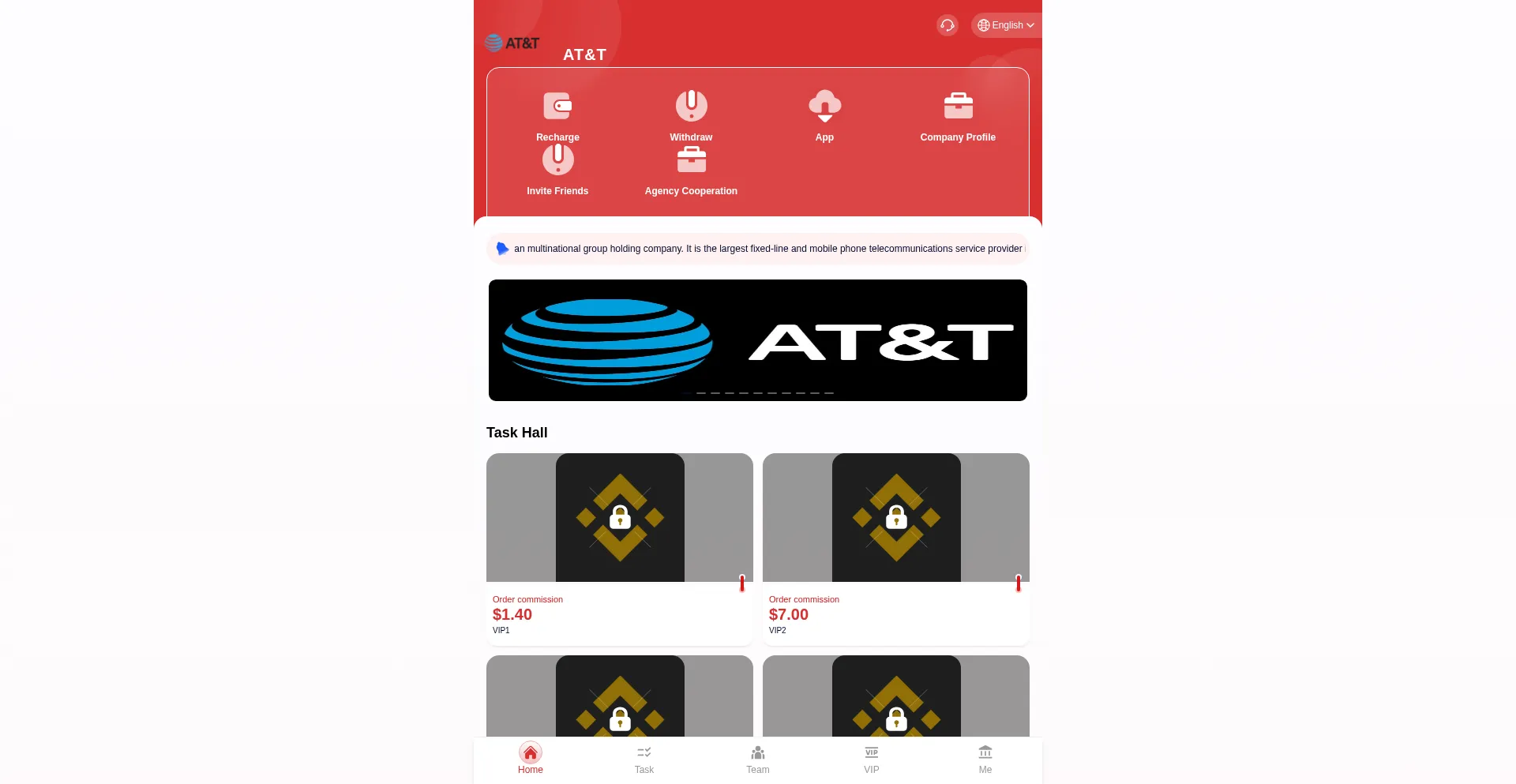Open the English language dropdown
Viewport: 1516px width, 784px height.
coord(1006,25)
